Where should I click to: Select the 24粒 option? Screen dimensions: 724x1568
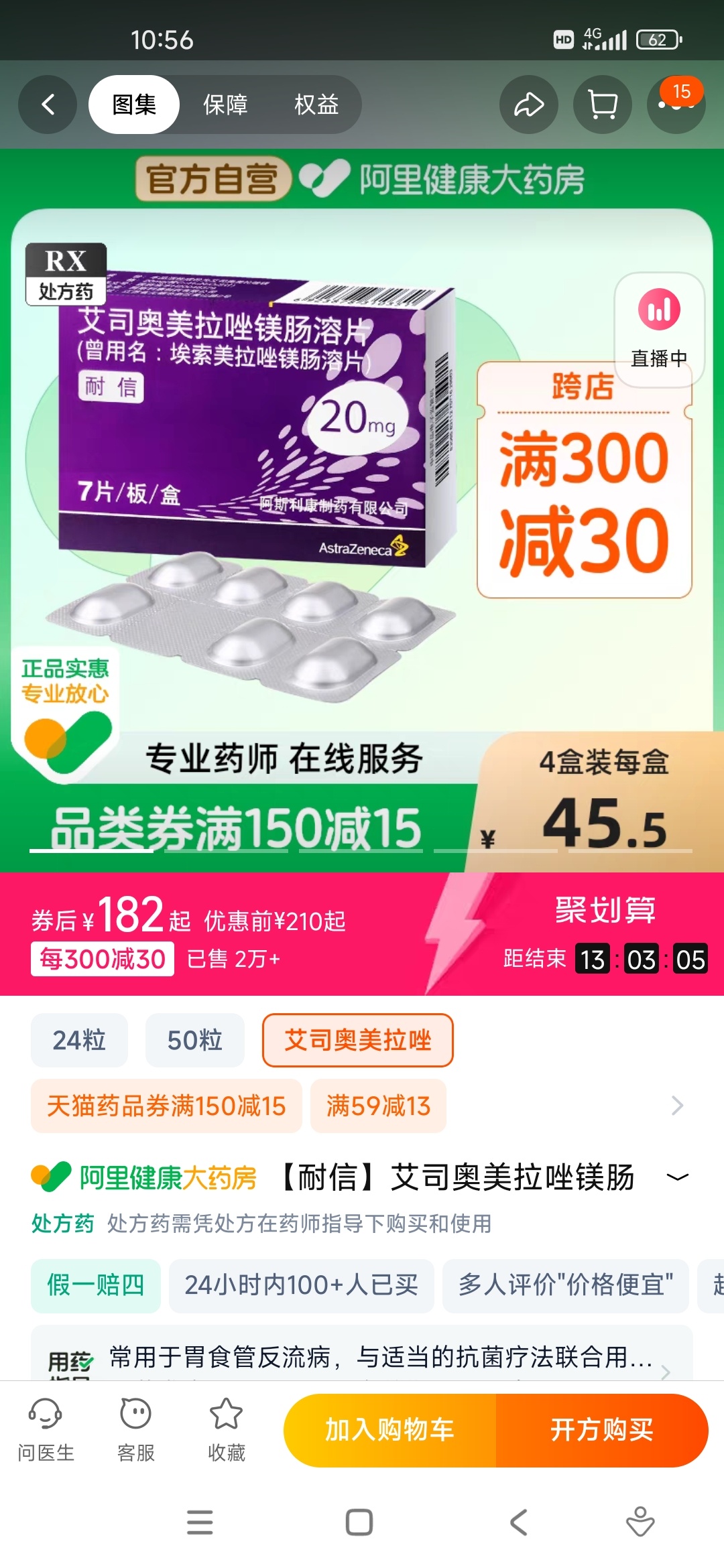pyautogui.click(x=79, y=1040)
